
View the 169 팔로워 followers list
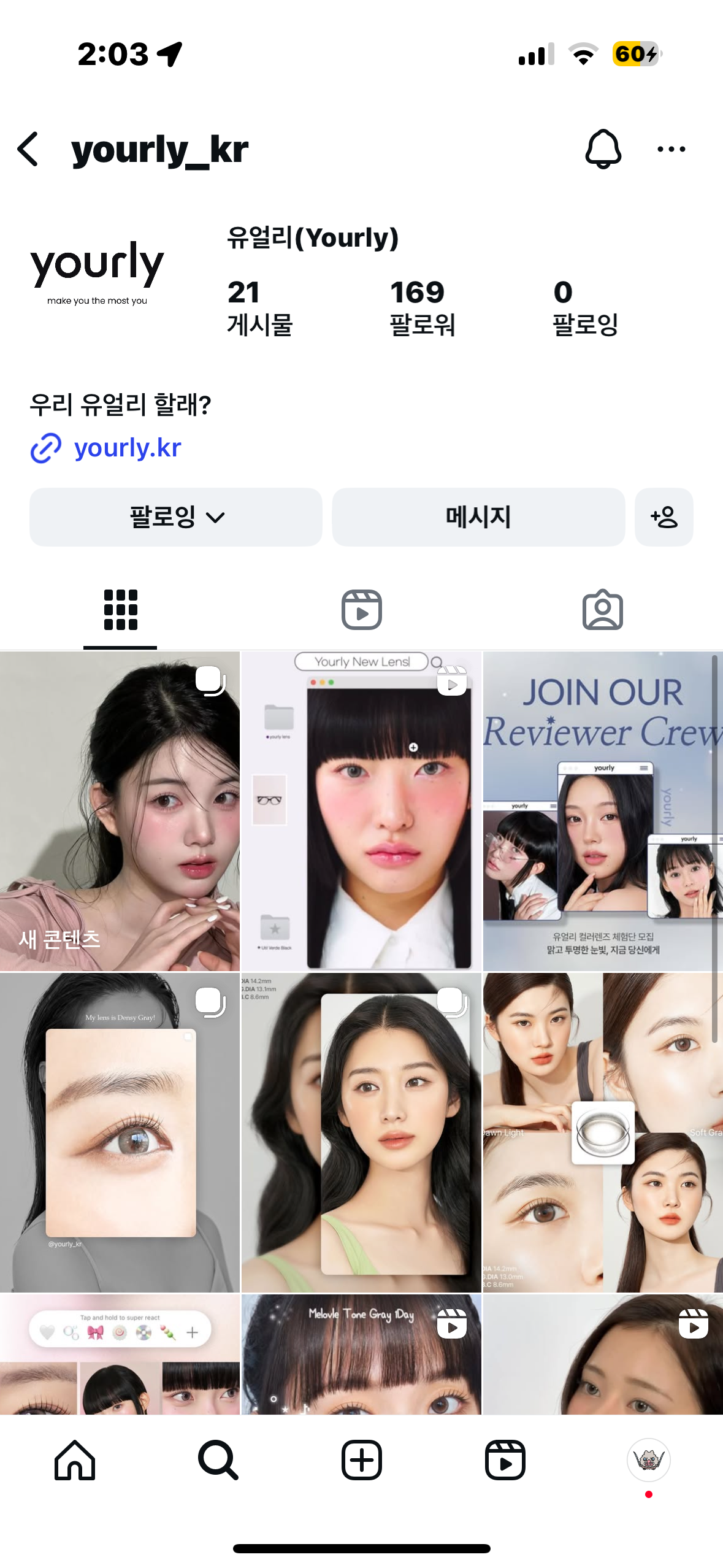tap(422, 307)
